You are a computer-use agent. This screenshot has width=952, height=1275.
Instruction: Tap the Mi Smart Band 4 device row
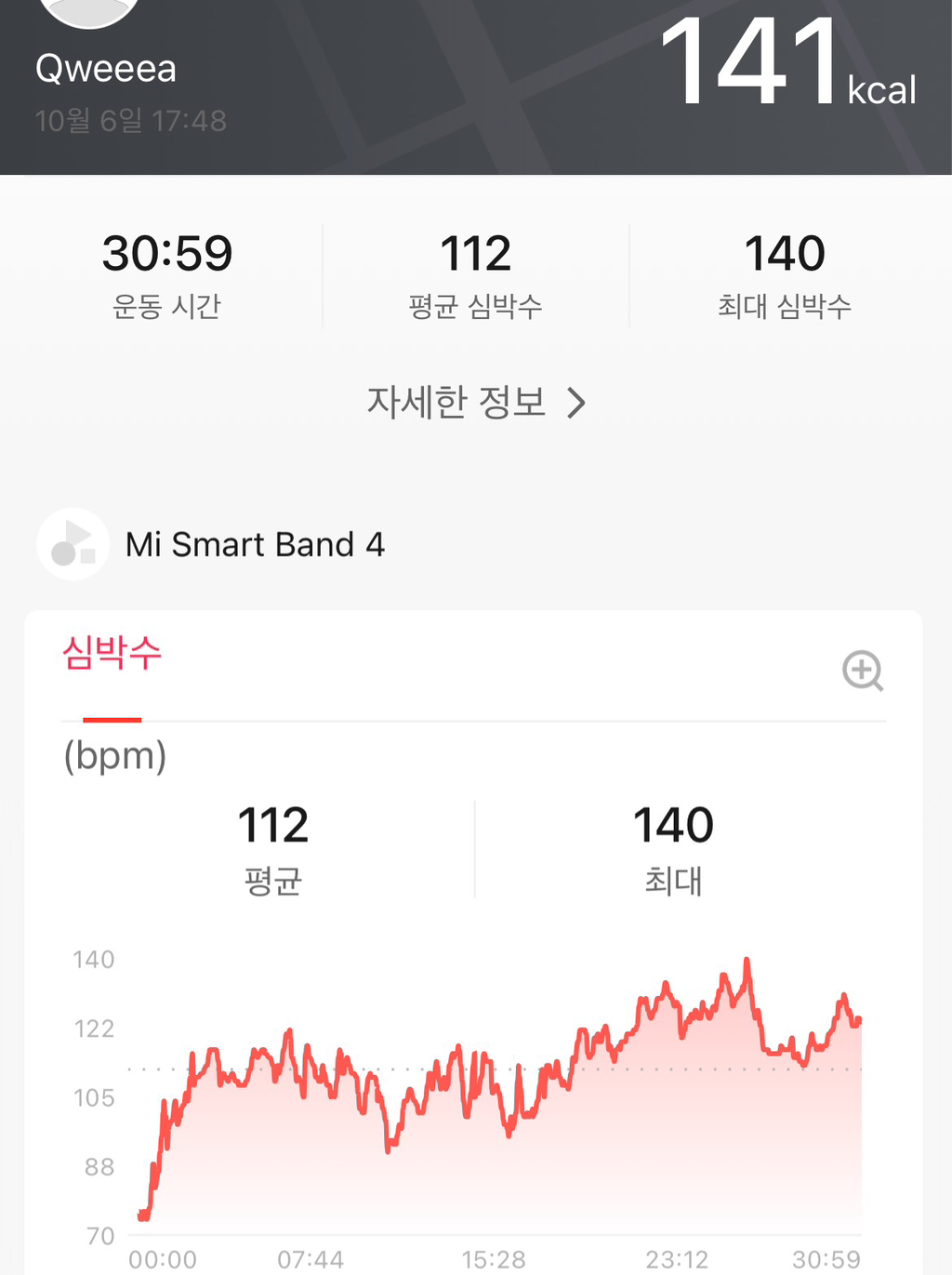tap(256, 544)
